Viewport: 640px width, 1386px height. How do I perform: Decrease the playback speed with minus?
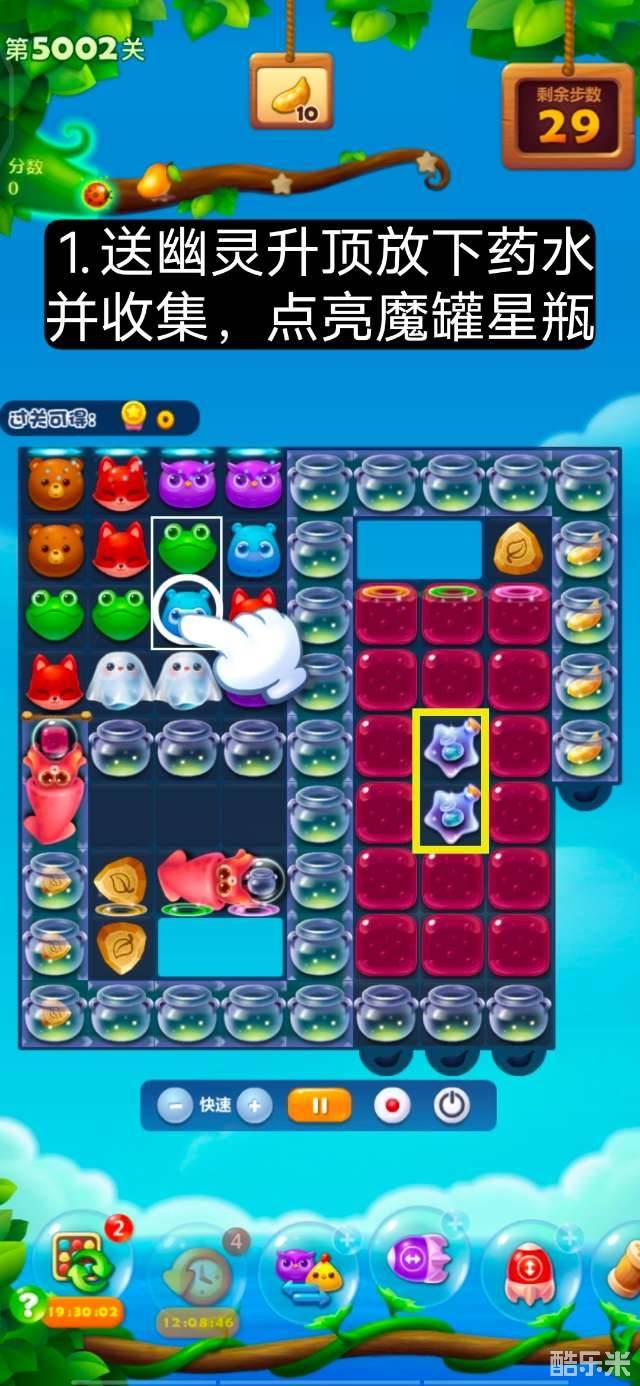click(x=175, y=1106)
